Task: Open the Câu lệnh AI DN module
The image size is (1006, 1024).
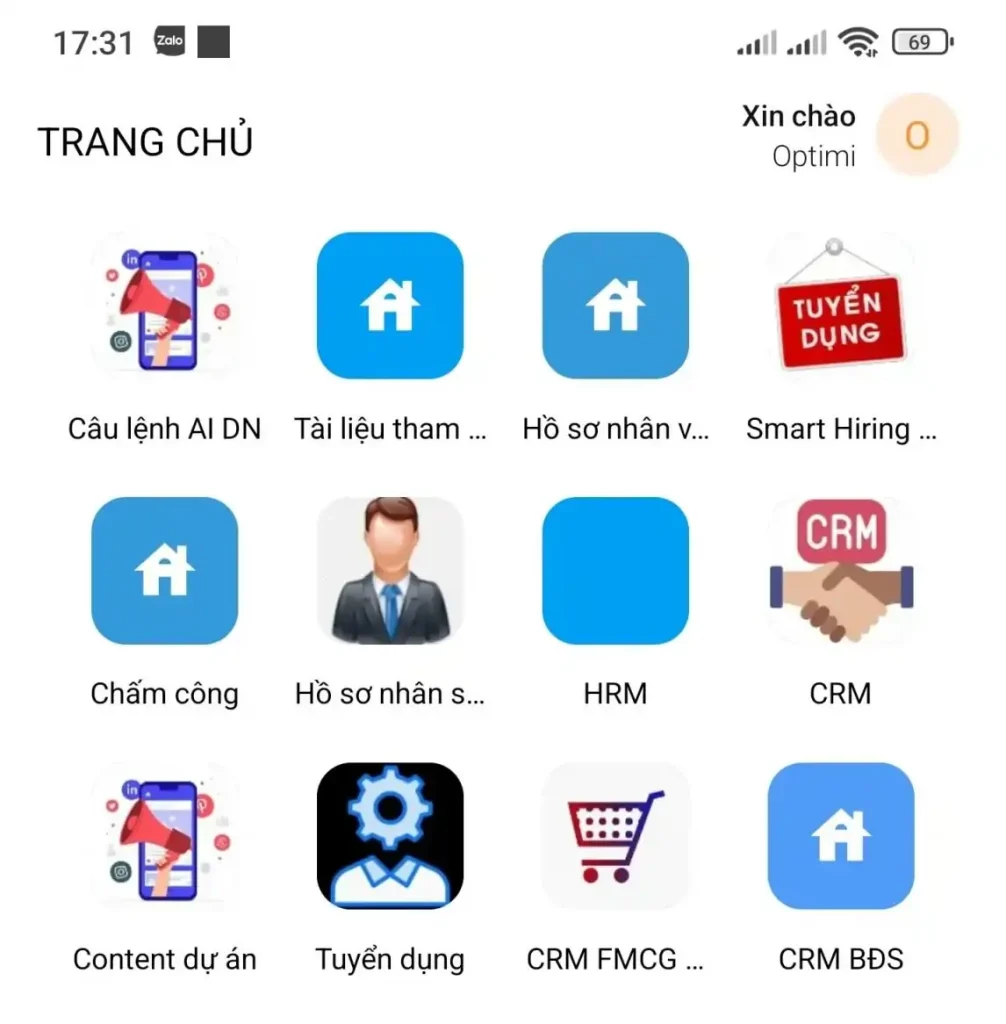Action: (164, 306)
